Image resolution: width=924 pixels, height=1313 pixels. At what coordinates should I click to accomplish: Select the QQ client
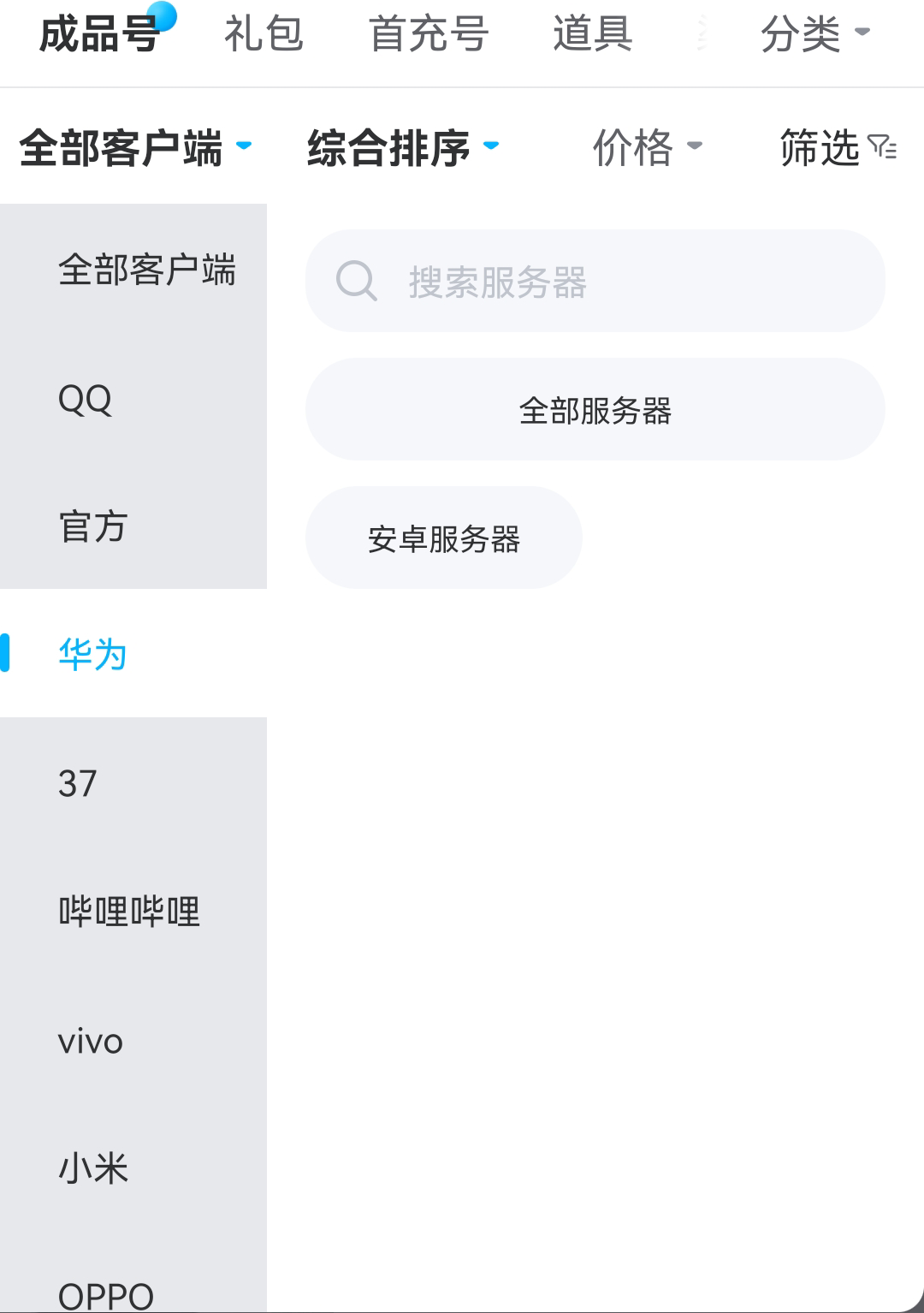tap(86, 399)
